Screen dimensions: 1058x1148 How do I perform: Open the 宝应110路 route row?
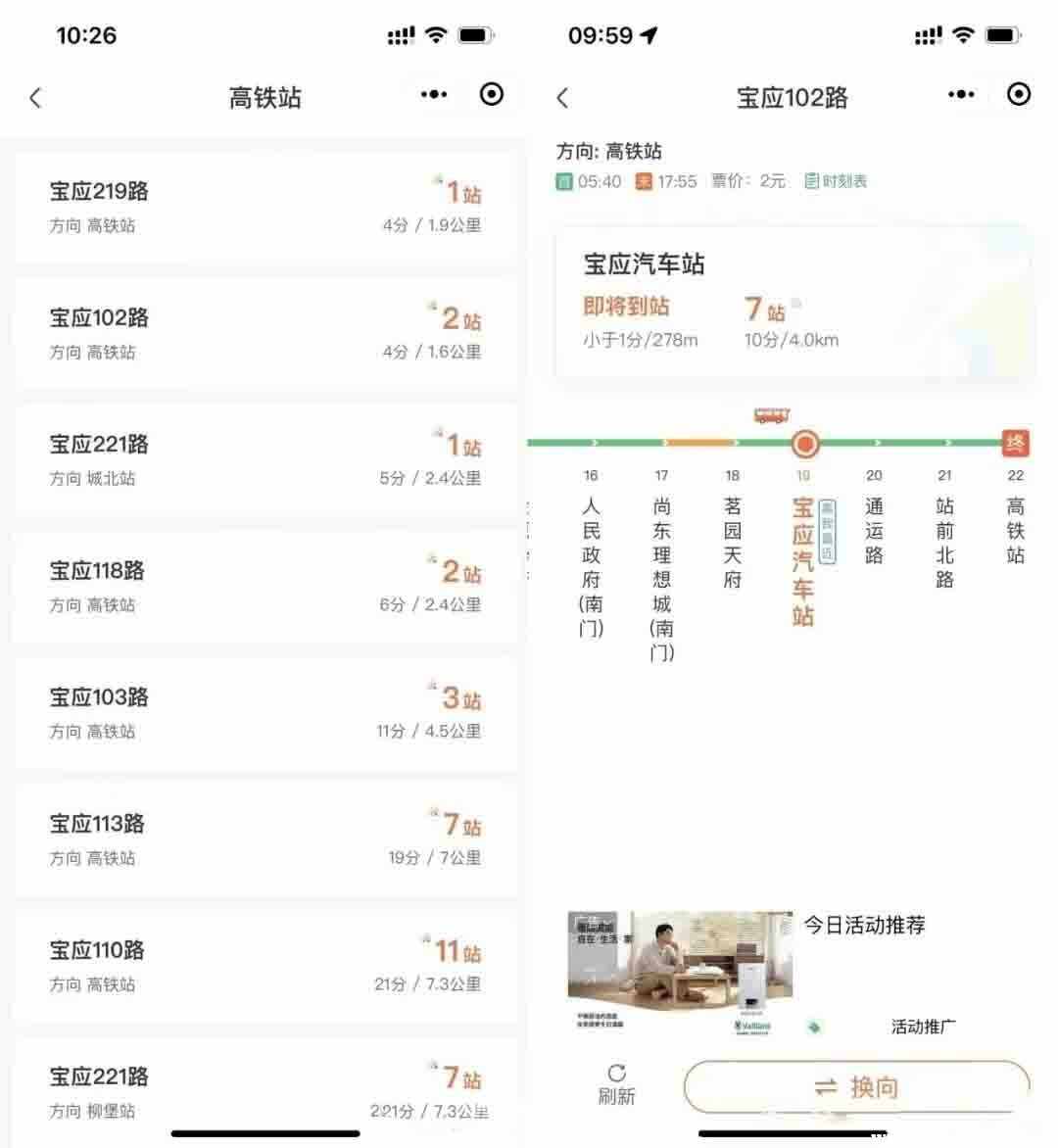(x=264, y=965)
